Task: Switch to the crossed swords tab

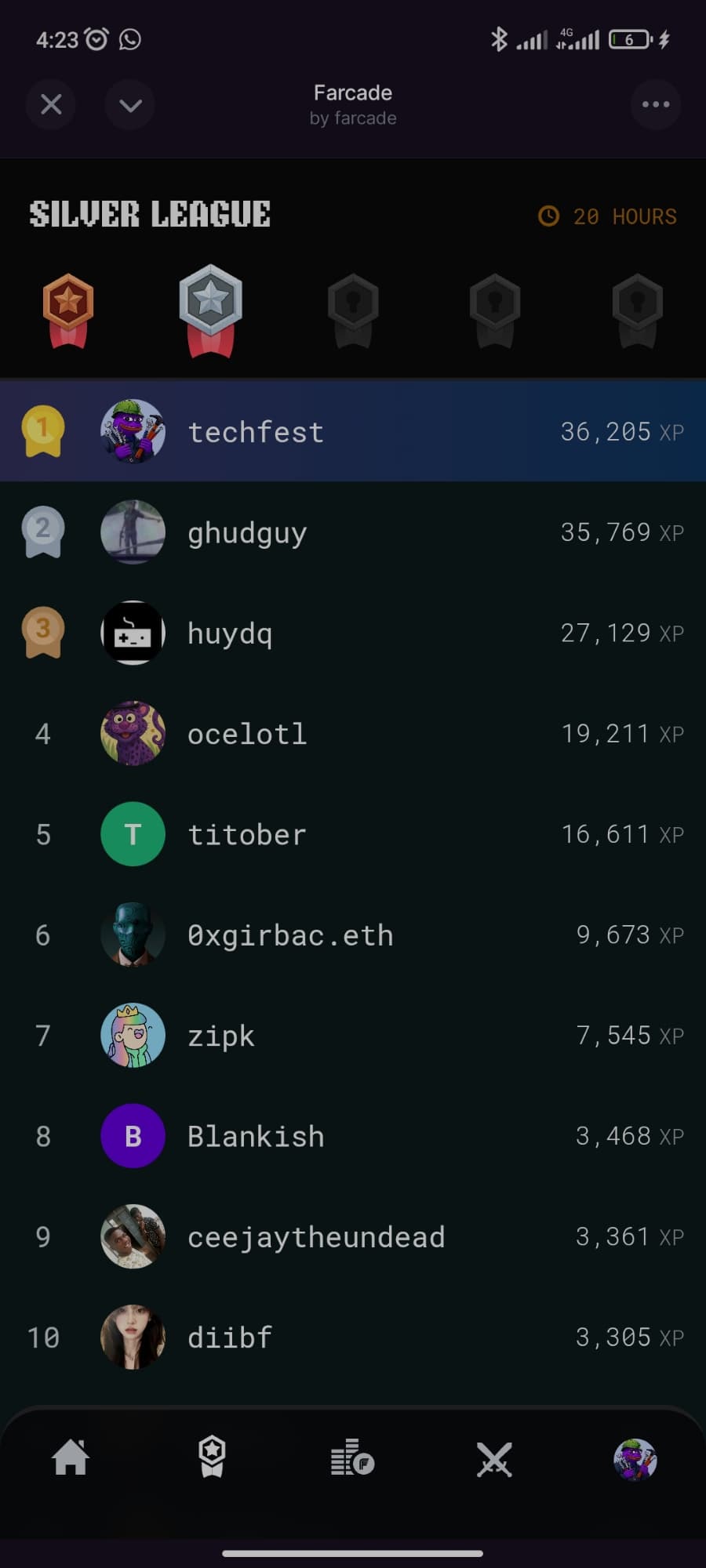Action: (494, 1460)
